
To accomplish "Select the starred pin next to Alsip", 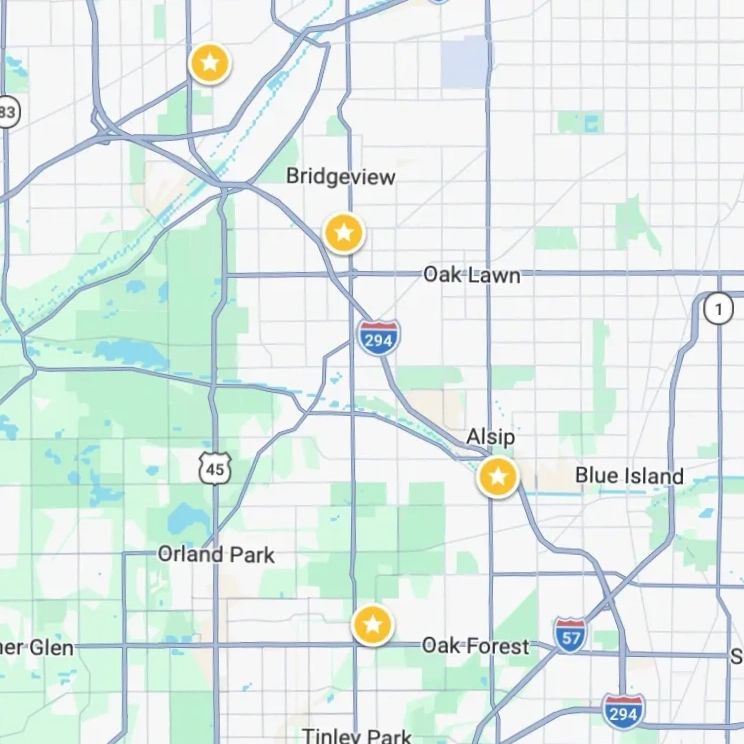I will pos(498,477).
